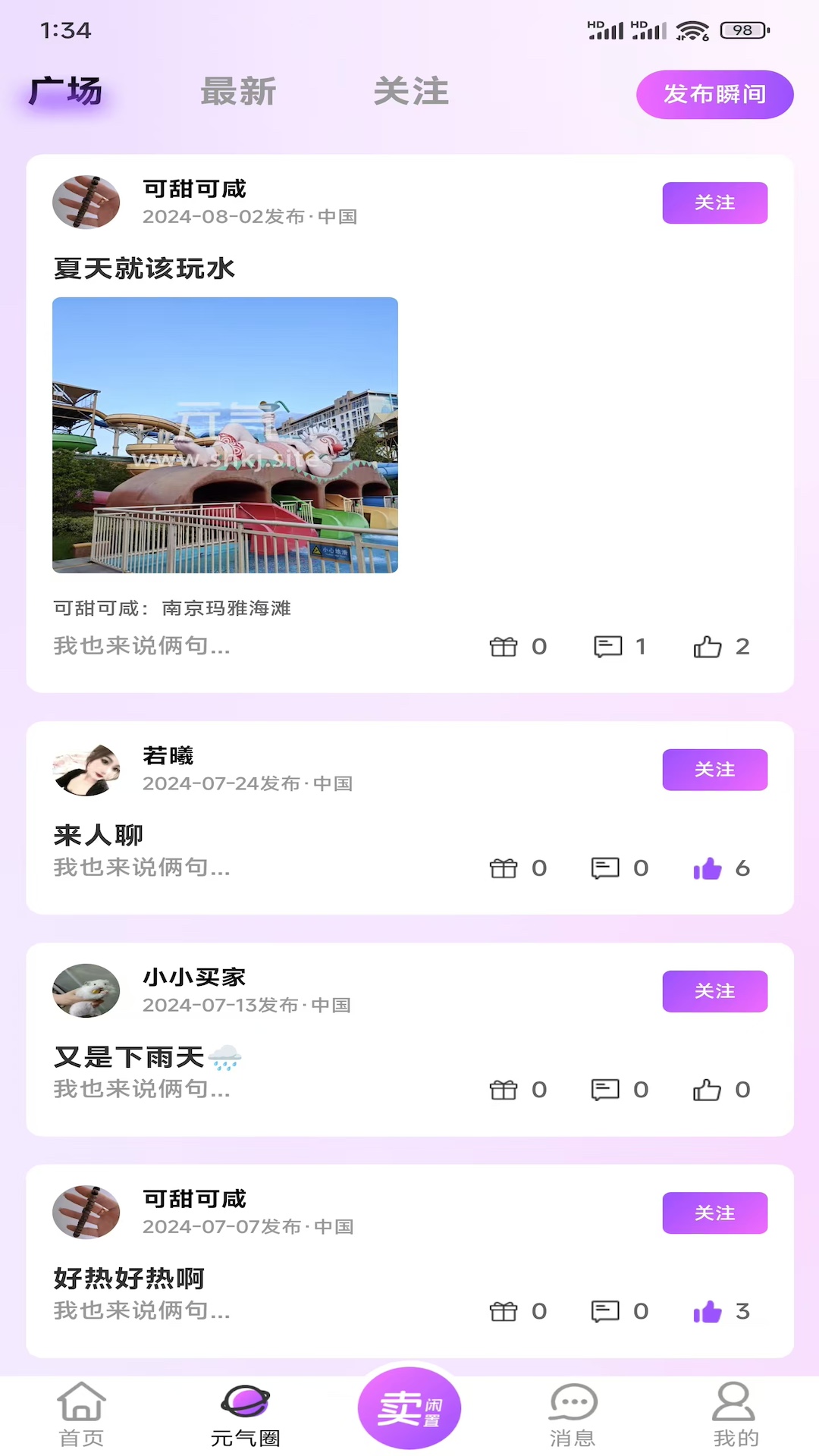Tap the water park photo thumbnail
The height and width of the screenshot is (1456, 819).
(x=224, y=435)
